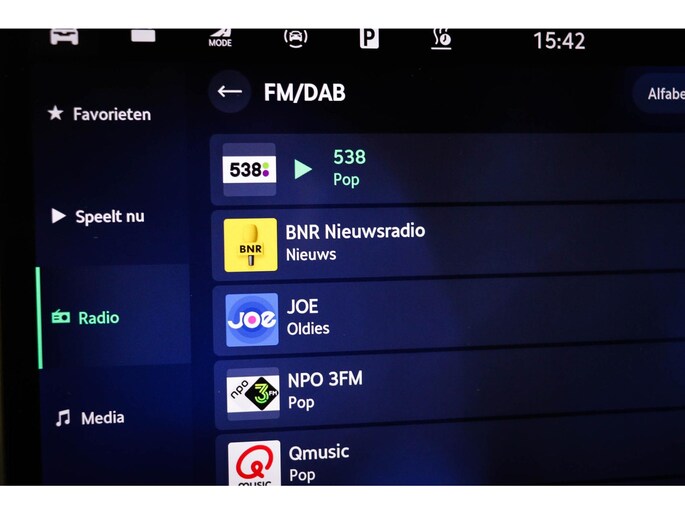Screen dimensions: 685x514
Task: Open the drive MODE shortcut
Action: 220,38
